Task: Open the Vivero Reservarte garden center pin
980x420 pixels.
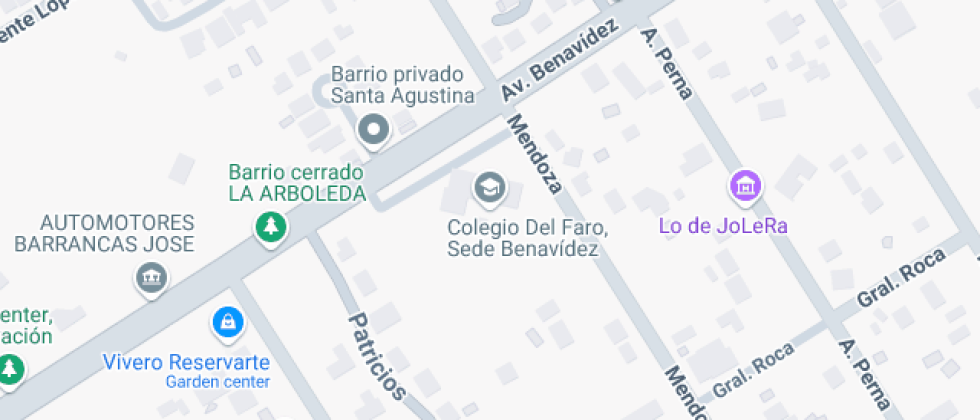Action: coord(229,322)
